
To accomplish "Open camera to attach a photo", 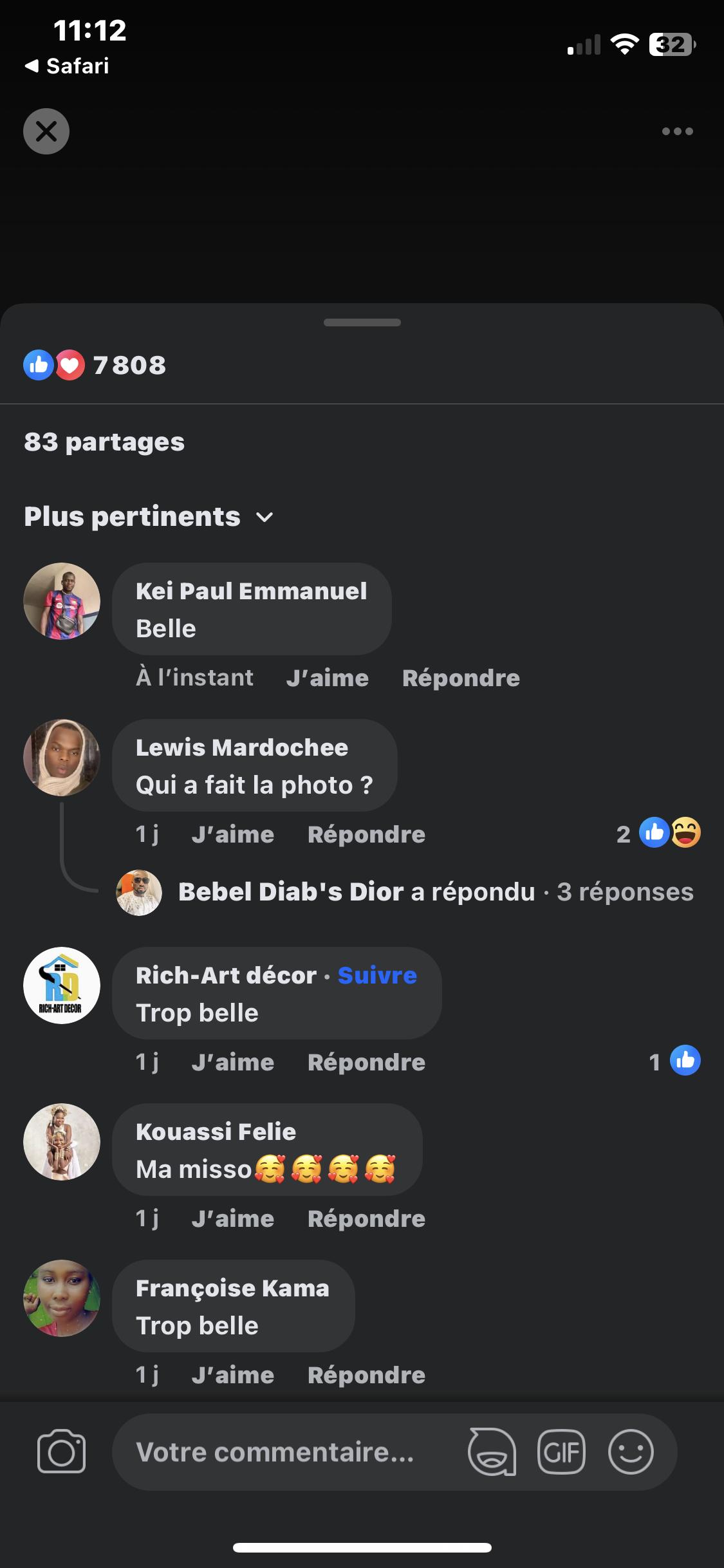I will pos(62,1452).
